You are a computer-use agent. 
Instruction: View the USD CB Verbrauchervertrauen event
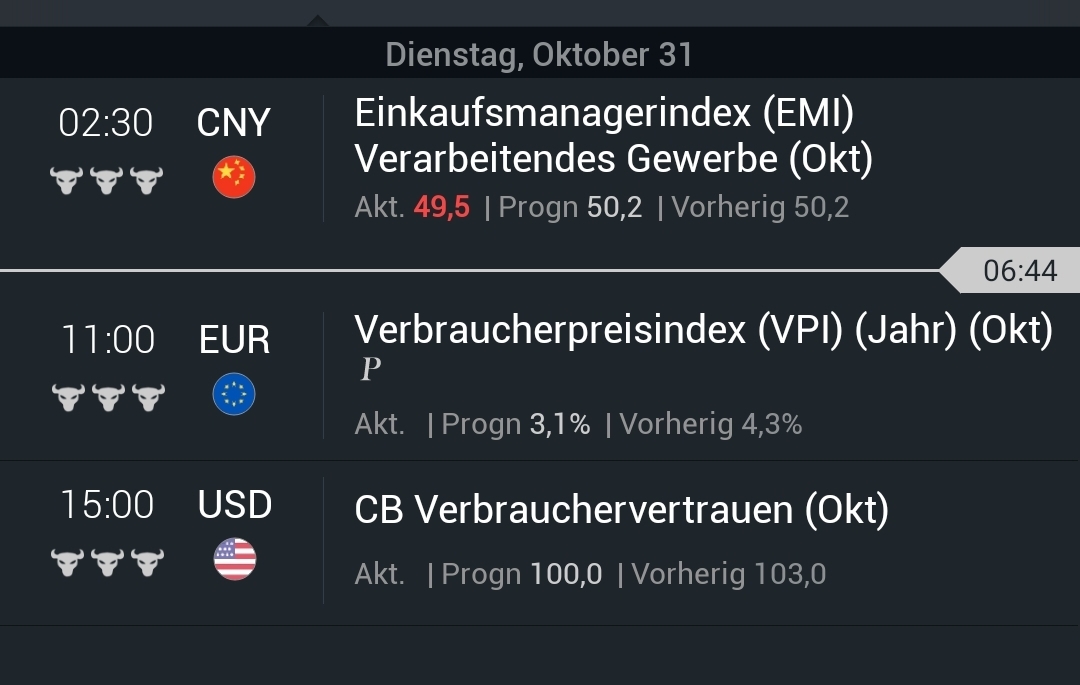pos(621,511)
